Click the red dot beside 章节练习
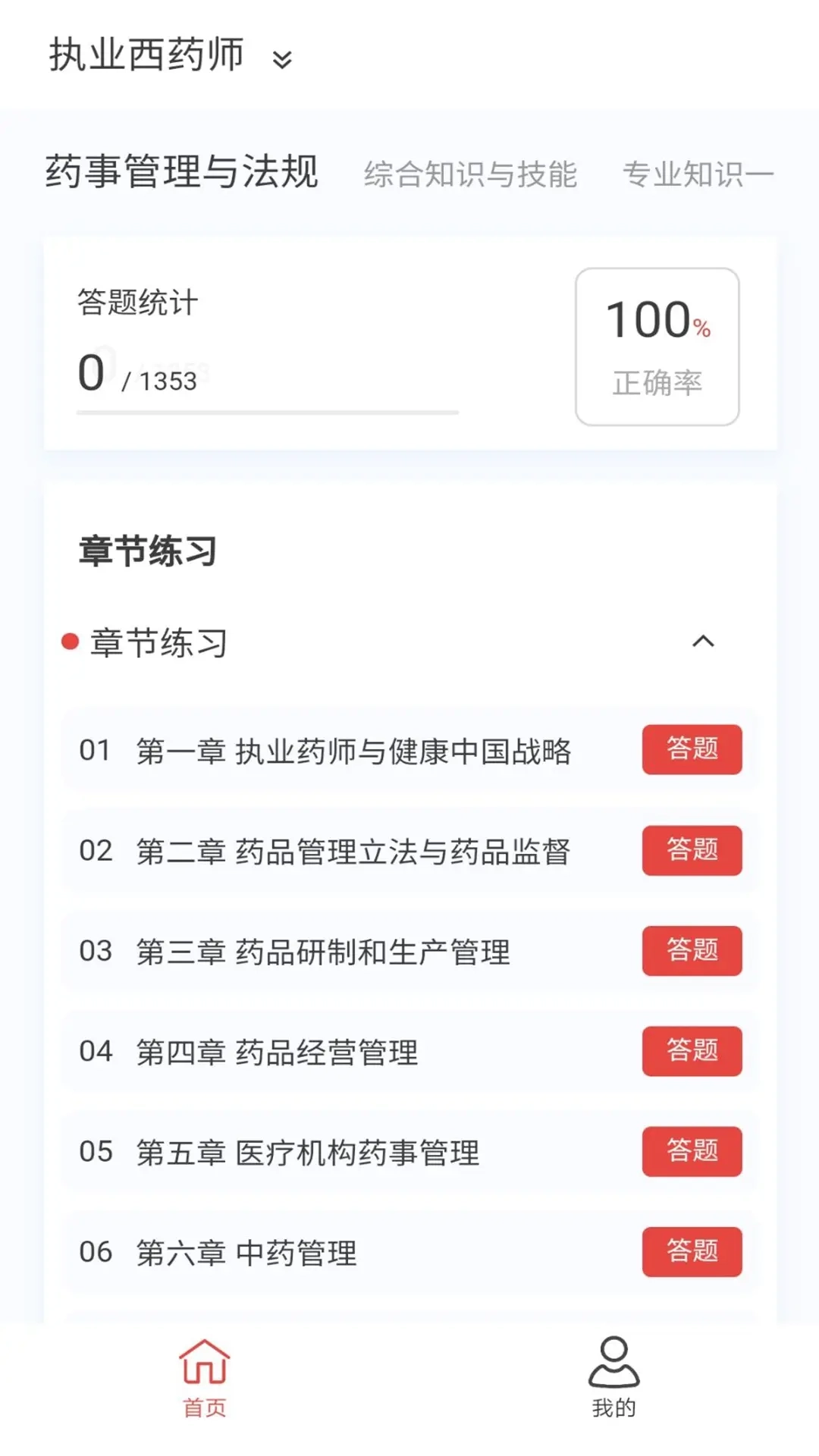819x1456 pixels. (70, 642)
